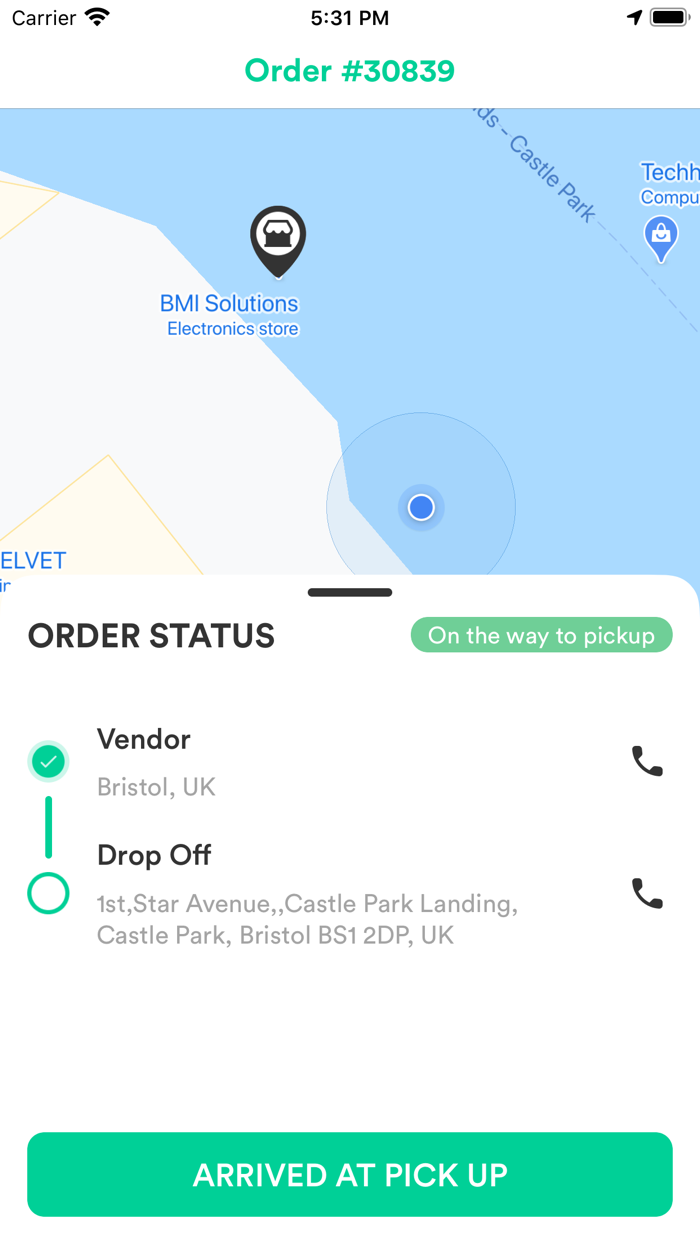Open the BMI Solutions map label
The height and width of the screenshot is (1244, 700).
[230, 303]
